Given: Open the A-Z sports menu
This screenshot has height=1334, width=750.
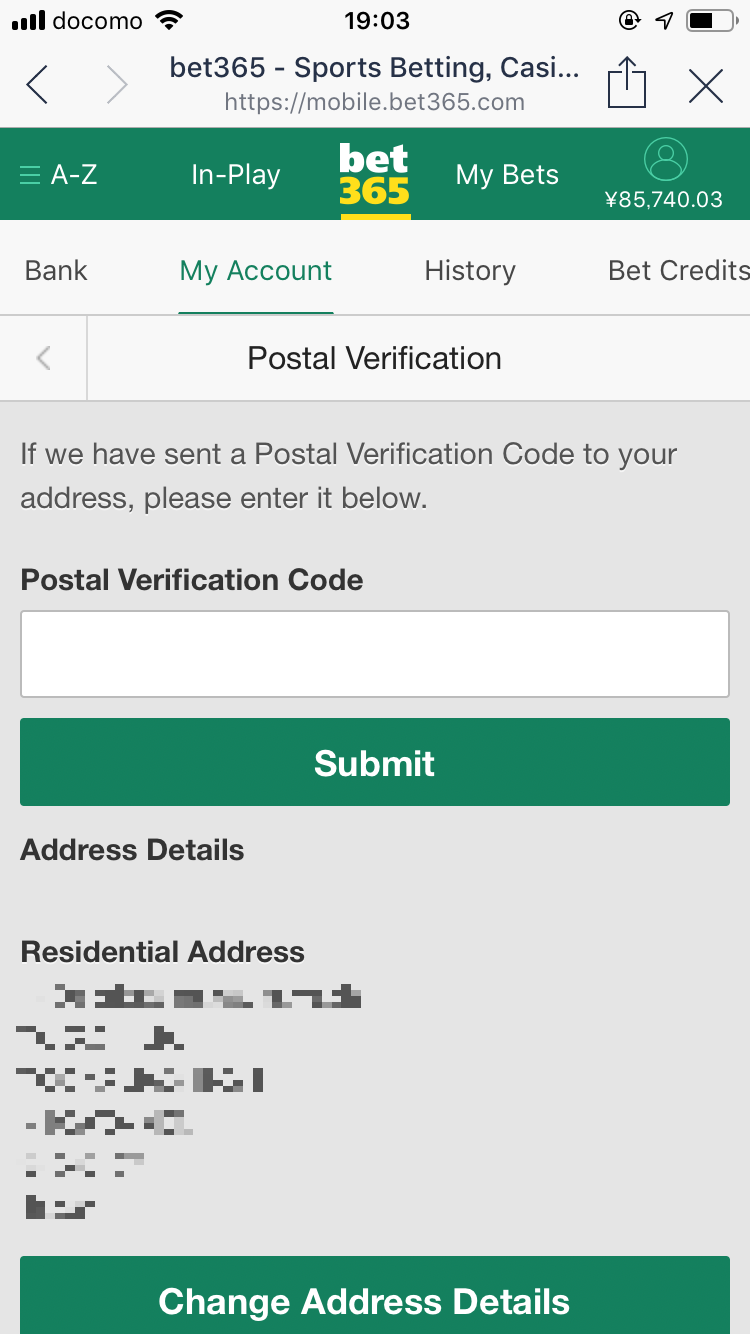Looking at the screenshot, I should (x=59, y=175).
